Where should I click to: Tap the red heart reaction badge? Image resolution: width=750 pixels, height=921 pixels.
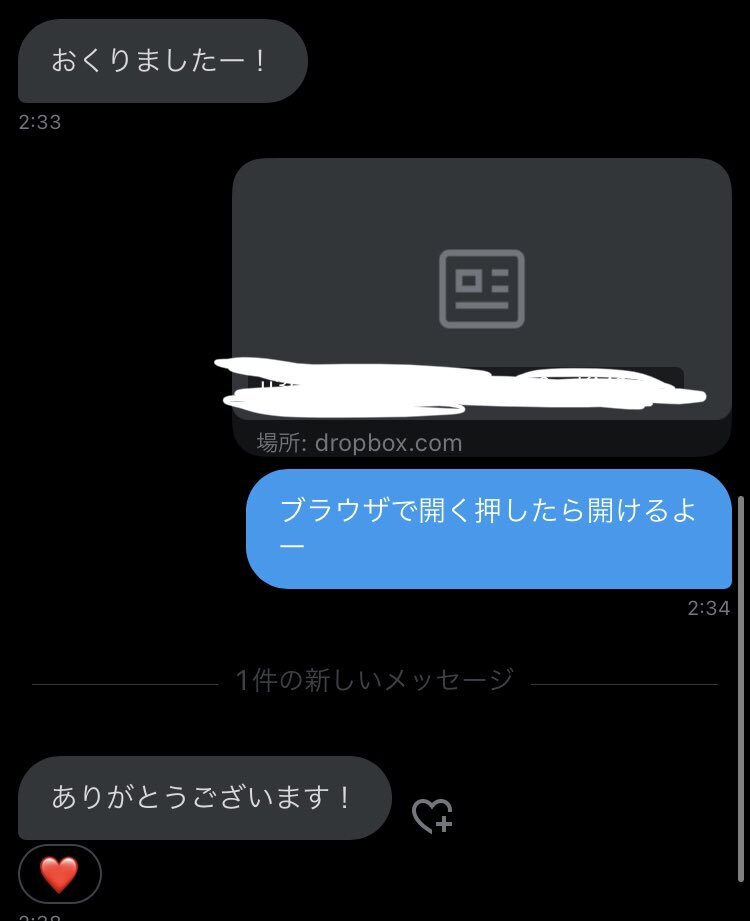click(59, 874)
